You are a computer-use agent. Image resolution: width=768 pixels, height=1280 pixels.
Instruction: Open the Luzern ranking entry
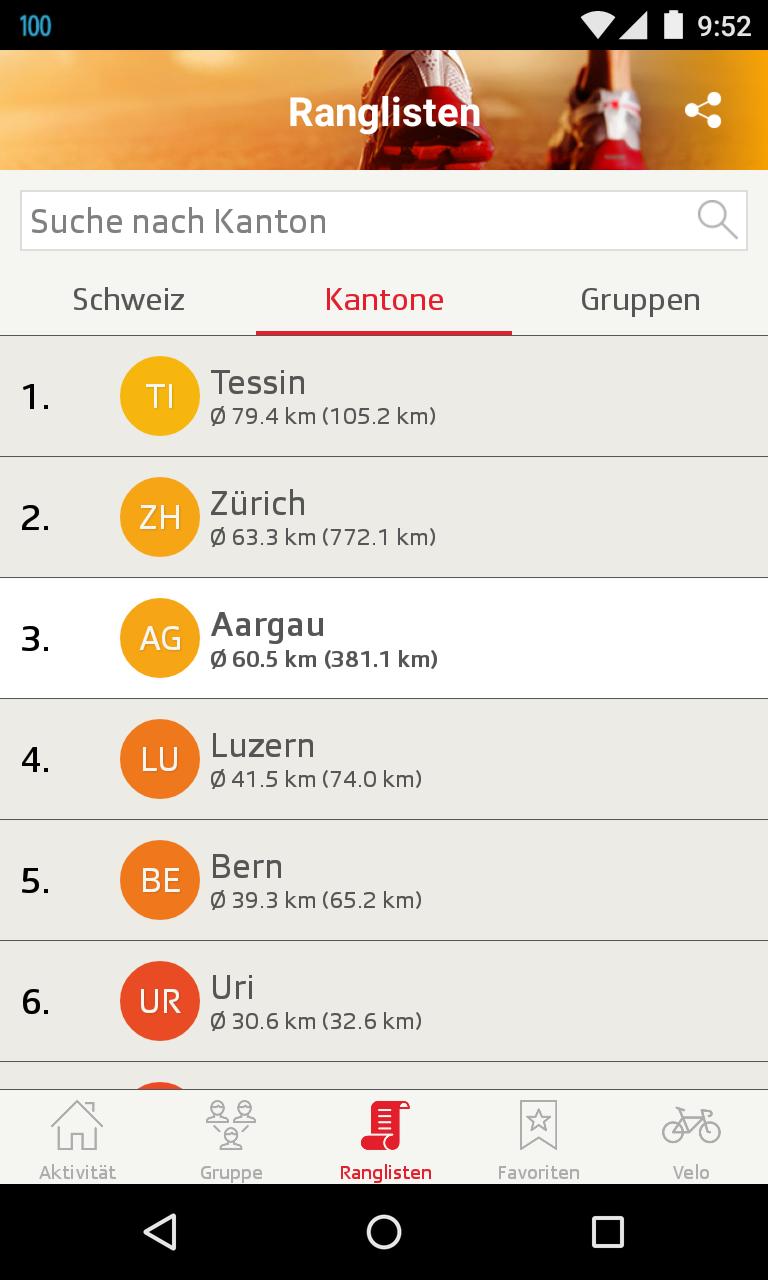coord(384,759)
